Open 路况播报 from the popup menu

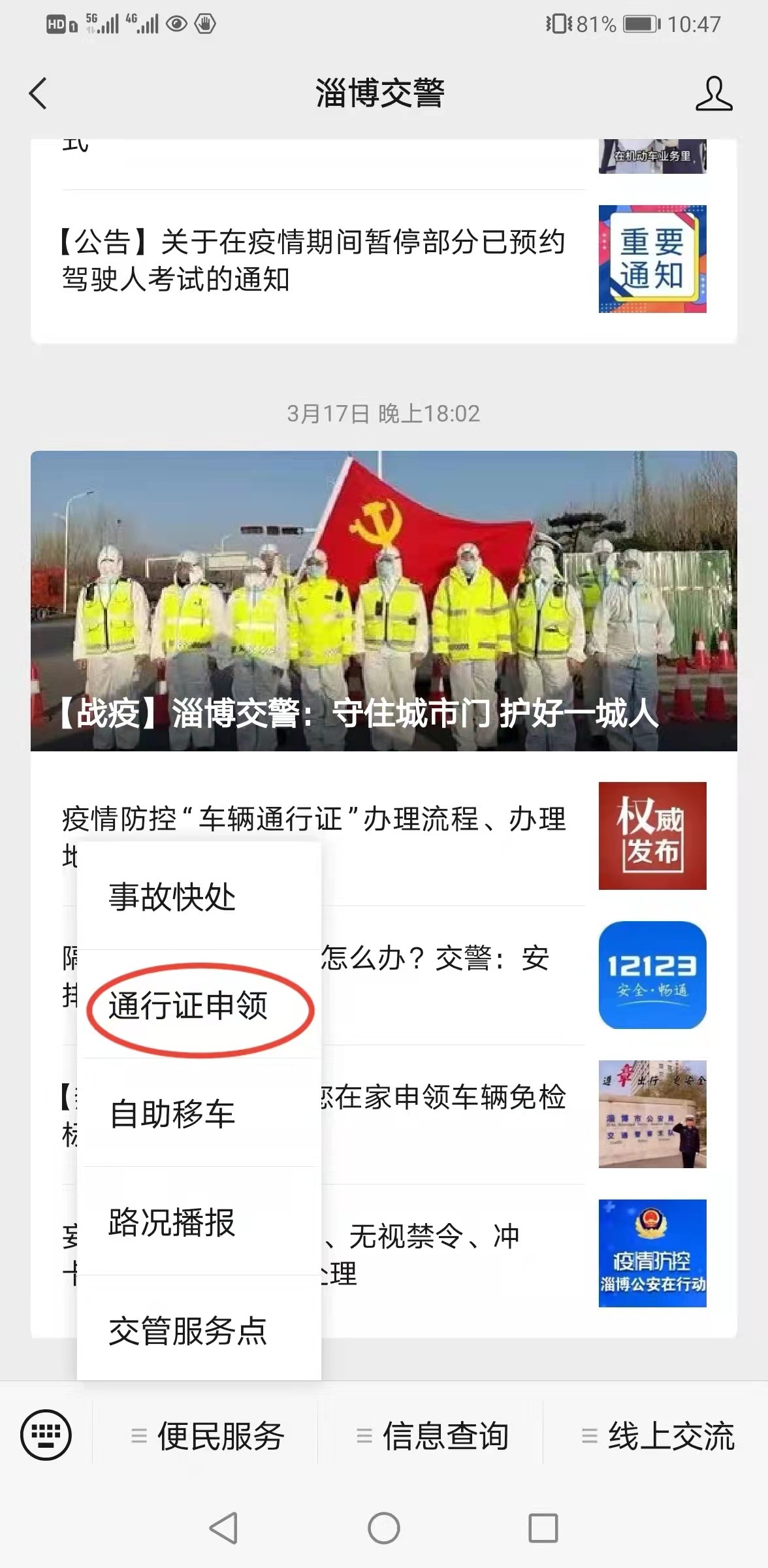[x=172, y=1222]
